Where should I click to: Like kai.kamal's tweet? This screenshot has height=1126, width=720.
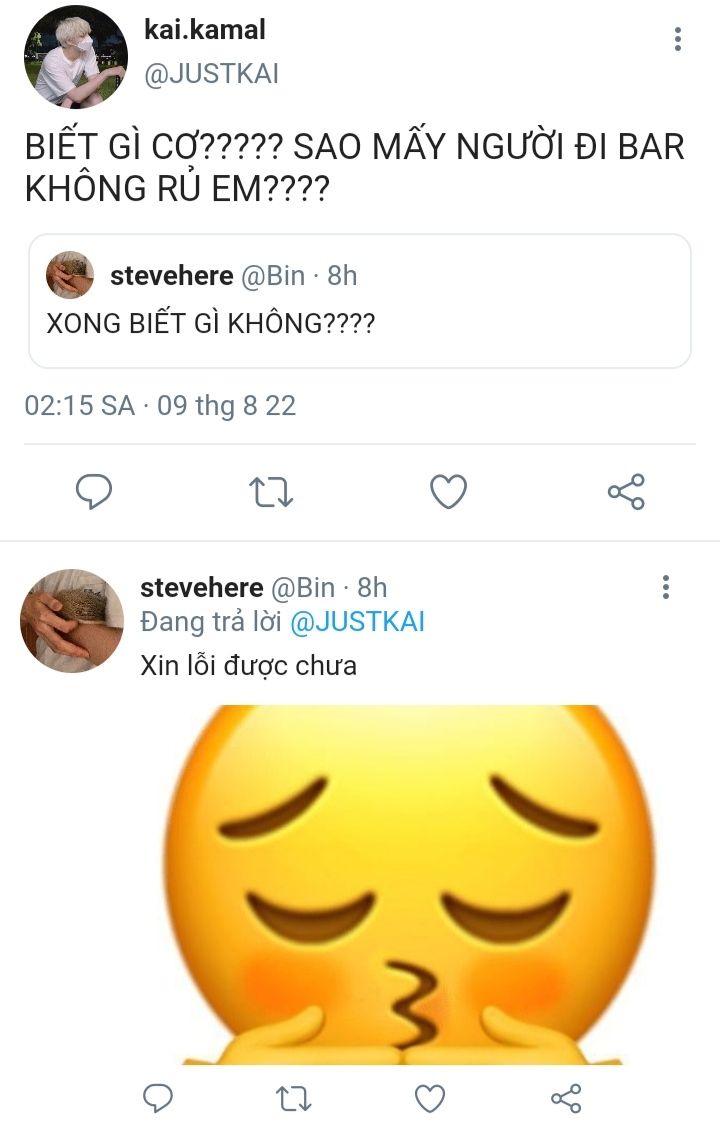pos(448,492)
